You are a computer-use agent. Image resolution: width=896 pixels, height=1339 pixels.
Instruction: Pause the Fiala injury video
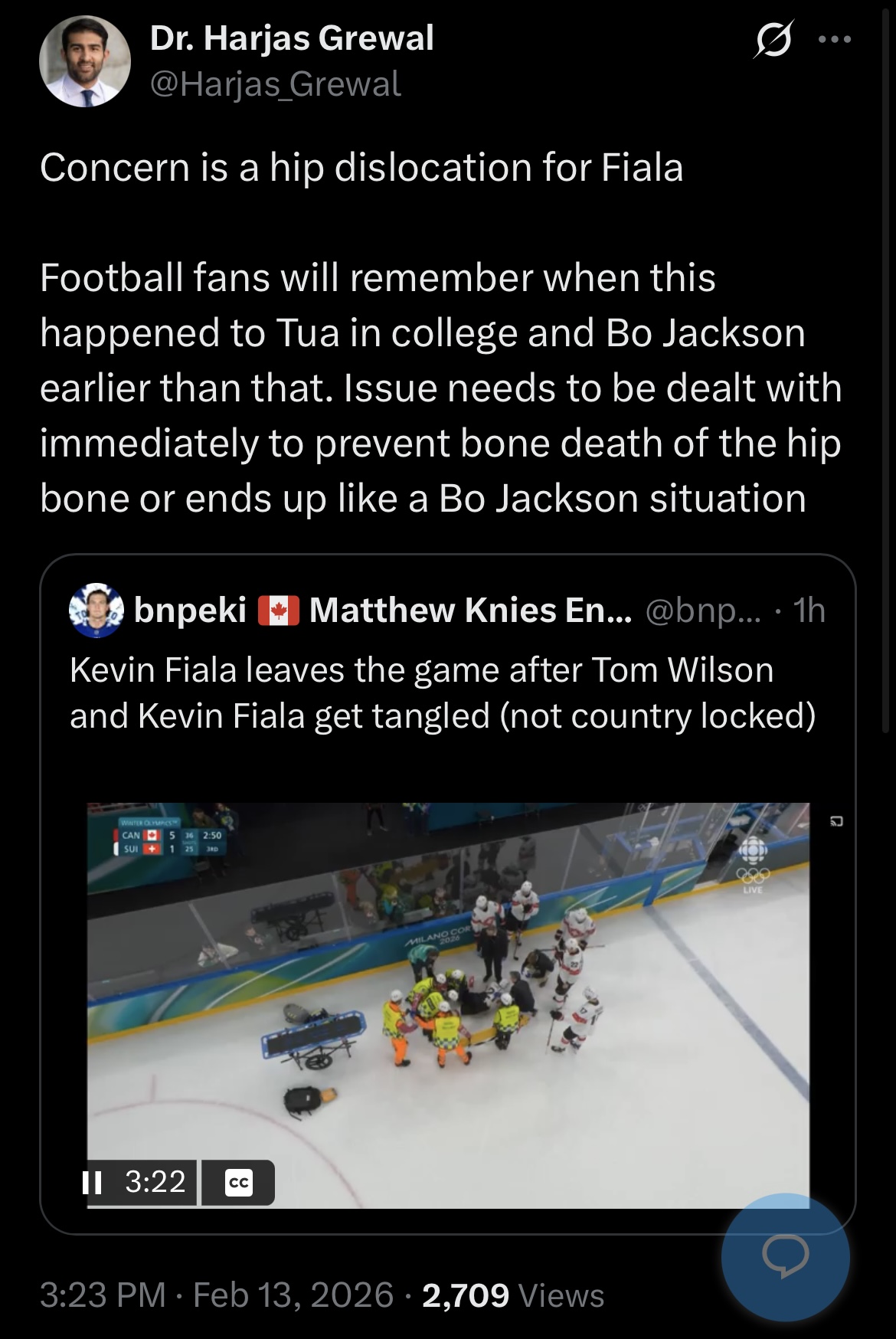[x=93, y=1182]
